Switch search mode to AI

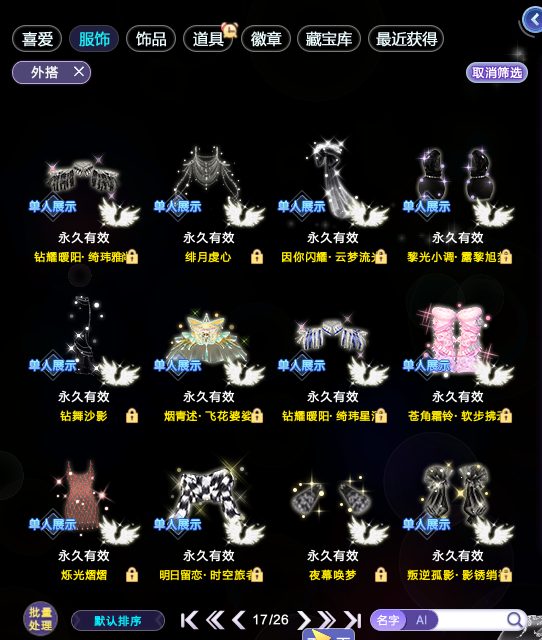(x=421, y=620)
